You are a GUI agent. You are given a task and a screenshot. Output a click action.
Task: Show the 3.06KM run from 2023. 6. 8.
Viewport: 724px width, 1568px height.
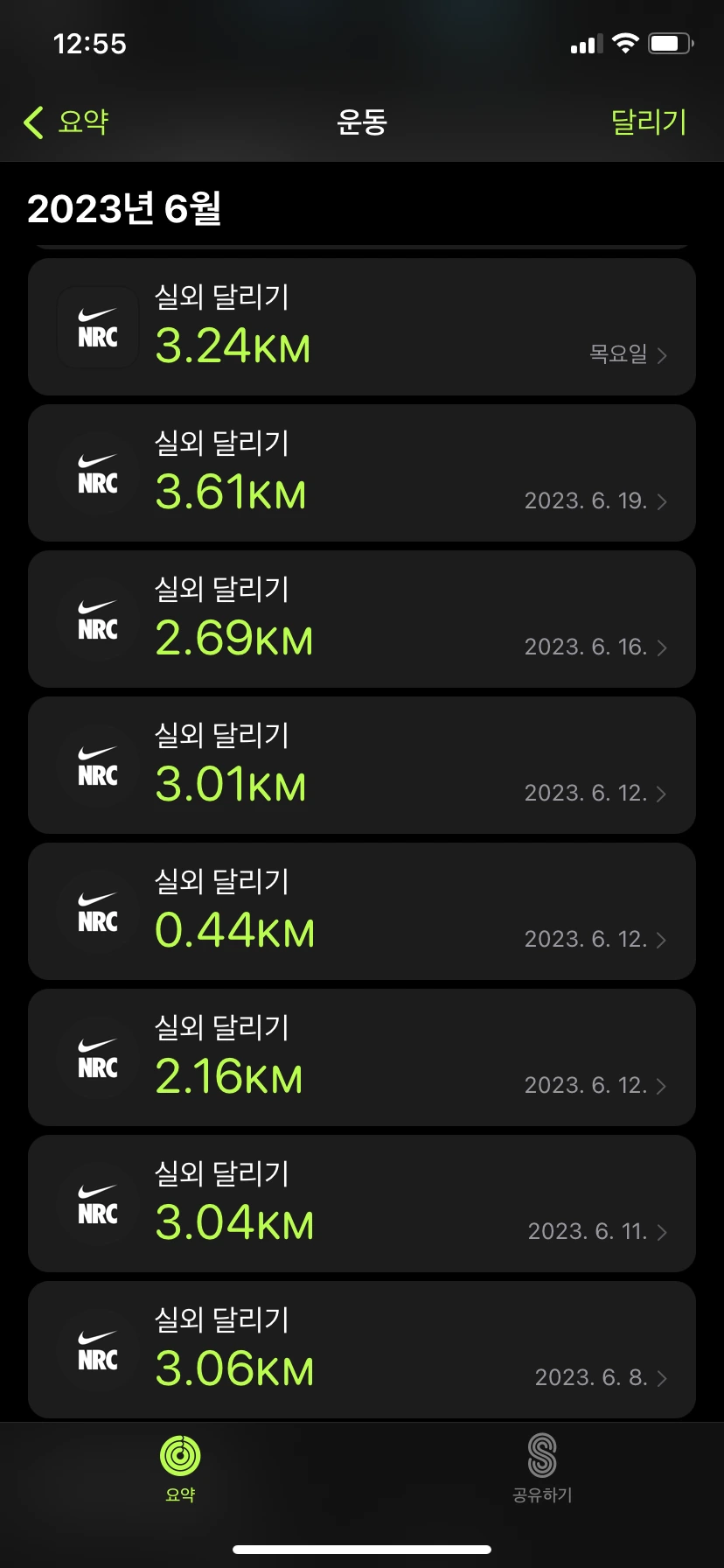point(362,1350)
